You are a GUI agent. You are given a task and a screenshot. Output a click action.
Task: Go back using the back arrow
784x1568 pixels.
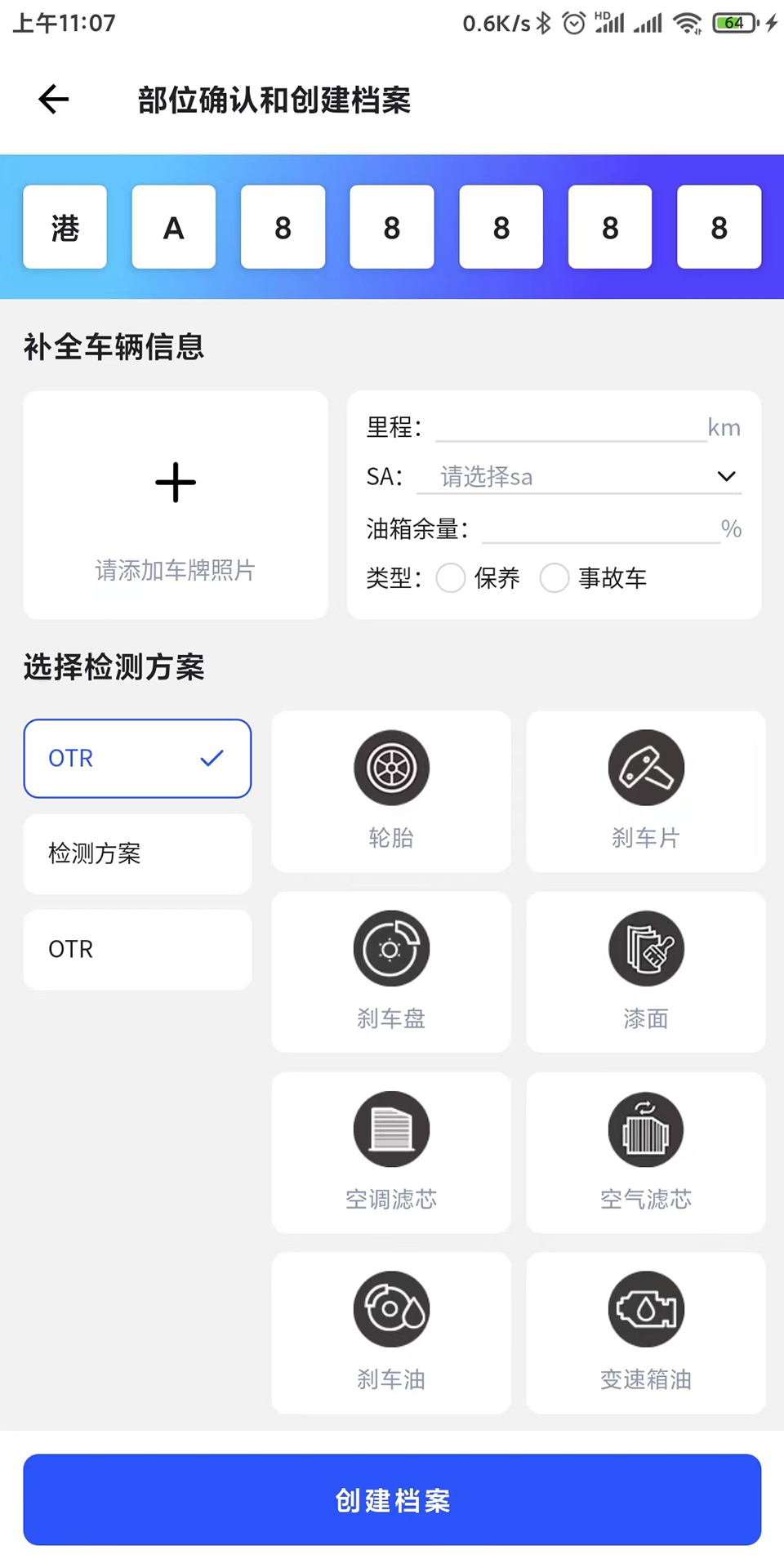point(52,99)
